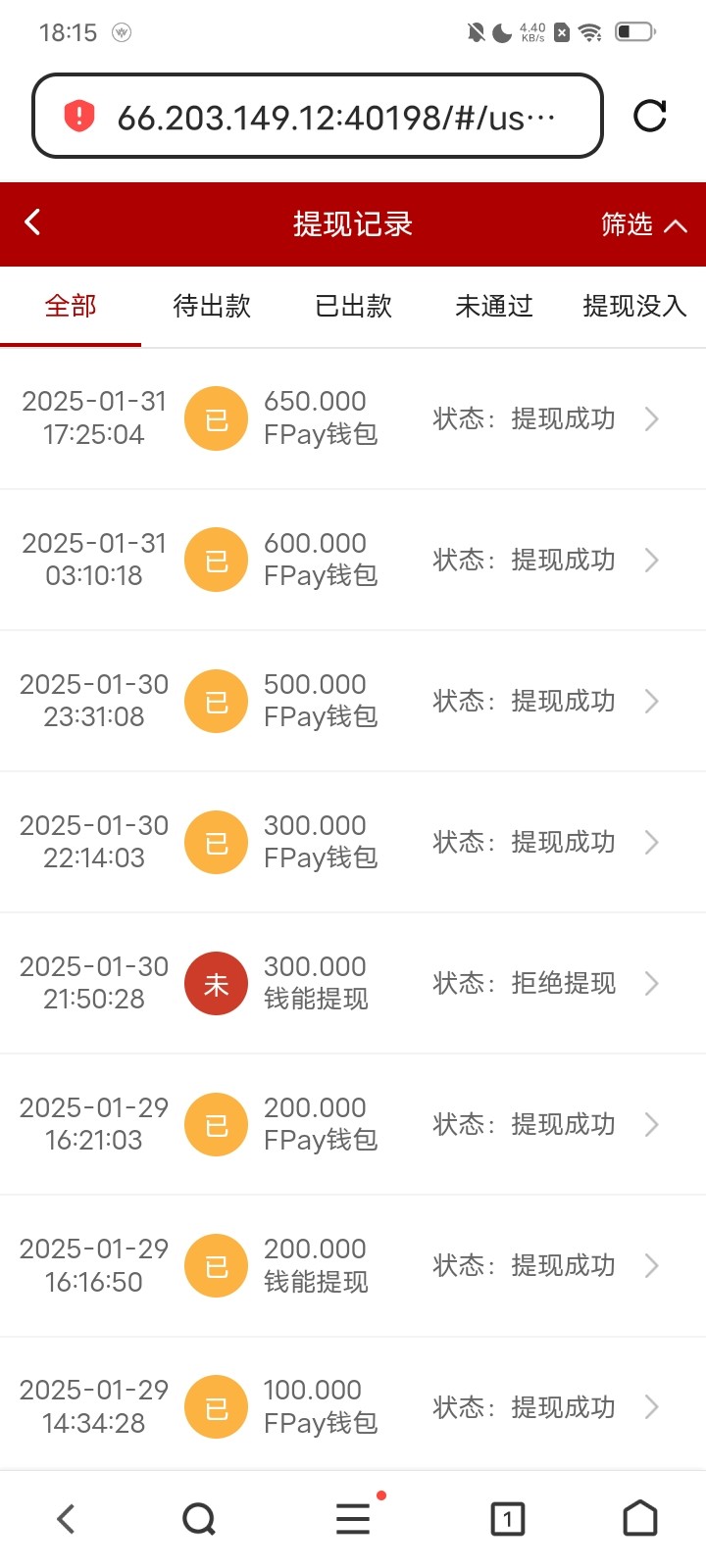
Task: Expand the 筛选 filter dropdown
Action: pos(643,224)
